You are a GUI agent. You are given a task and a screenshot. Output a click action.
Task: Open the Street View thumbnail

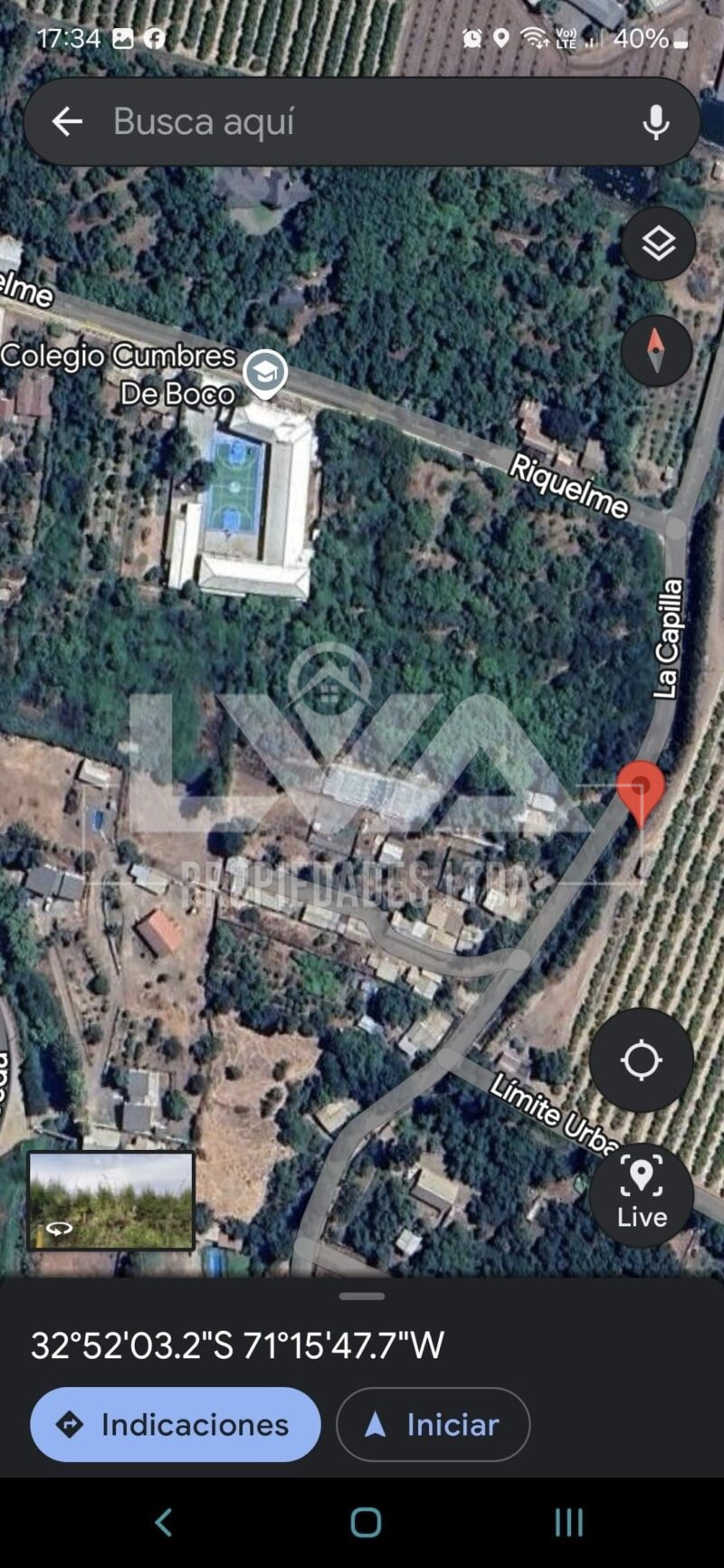pos(110,1201)
